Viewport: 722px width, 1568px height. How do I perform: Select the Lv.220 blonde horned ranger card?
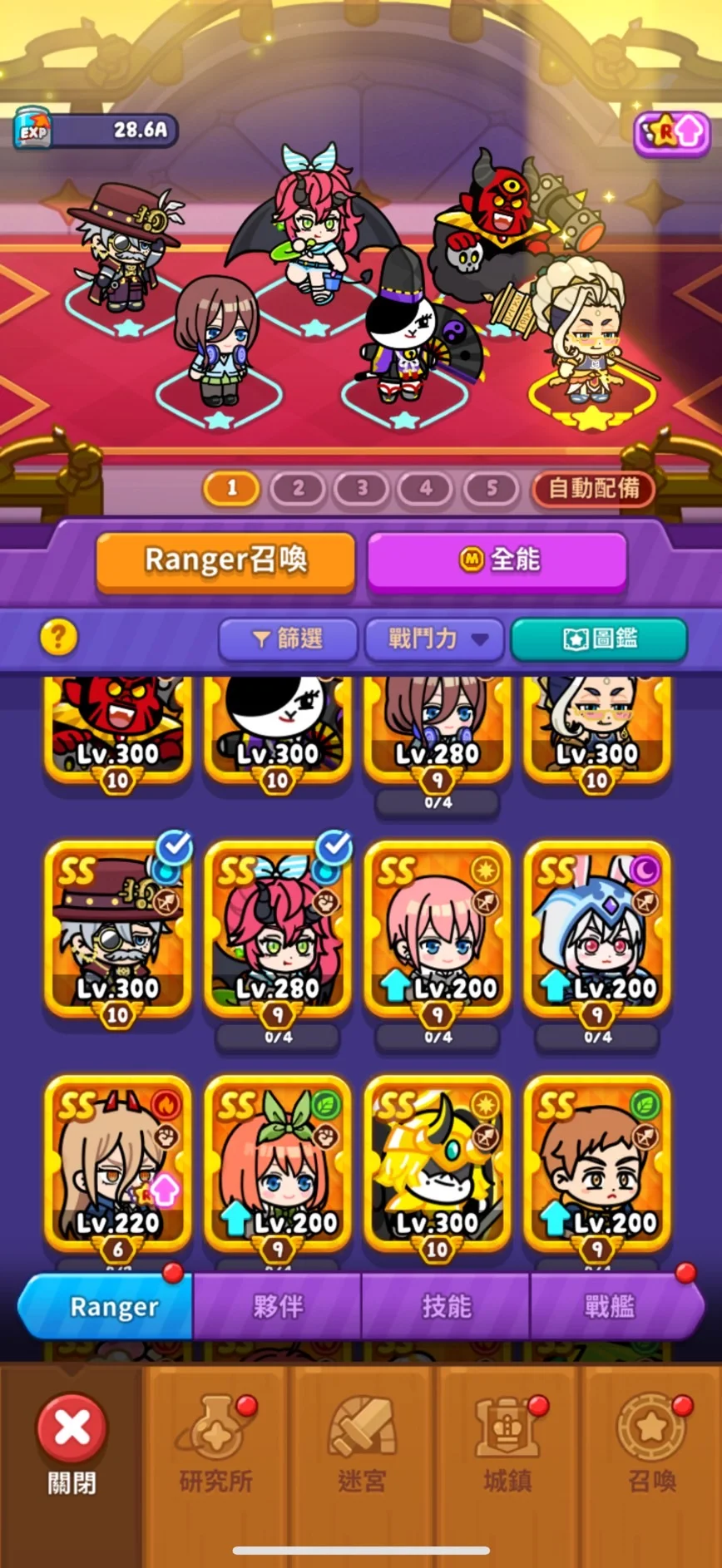coord(117,1164)
